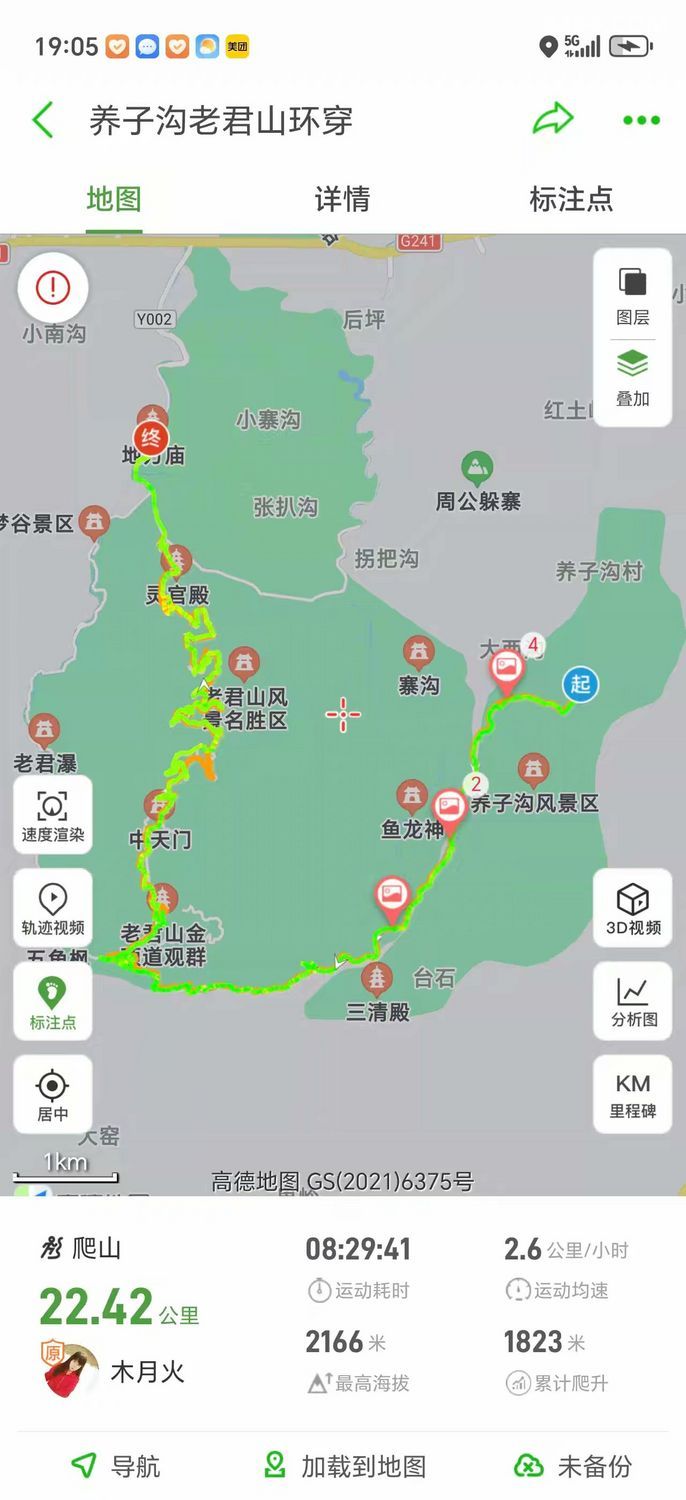Switch to the 详情 tab
686x1500 pixels.
click(x=342, y=199)
